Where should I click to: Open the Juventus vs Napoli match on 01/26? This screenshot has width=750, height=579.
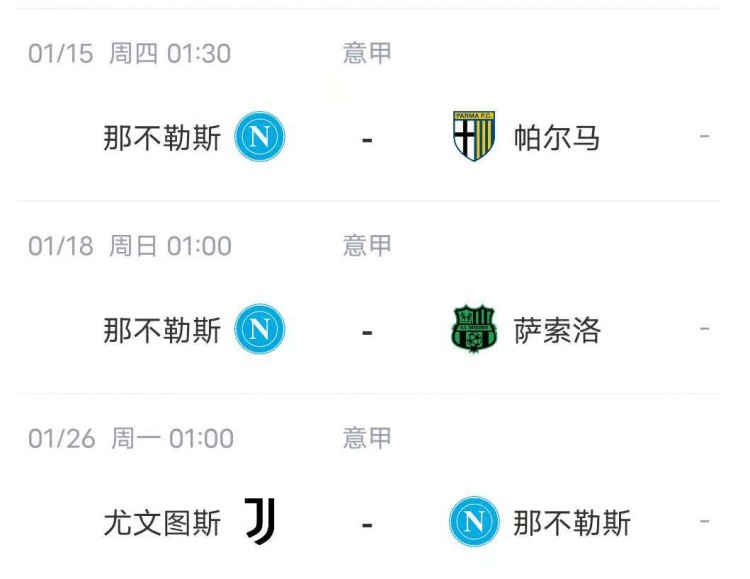point(367,523)
